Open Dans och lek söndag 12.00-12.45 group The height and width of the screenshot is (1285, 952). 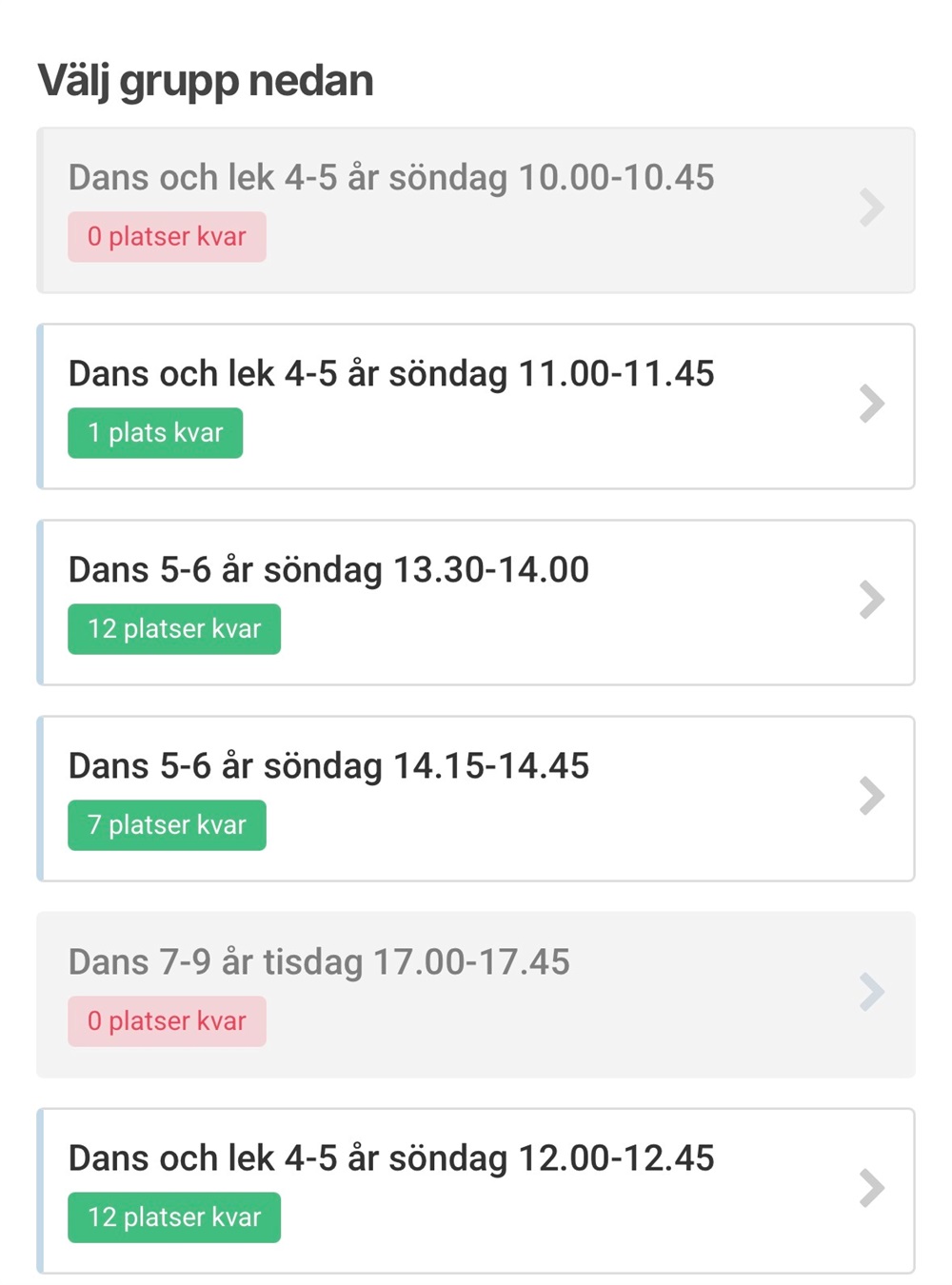click(476, 1191)
